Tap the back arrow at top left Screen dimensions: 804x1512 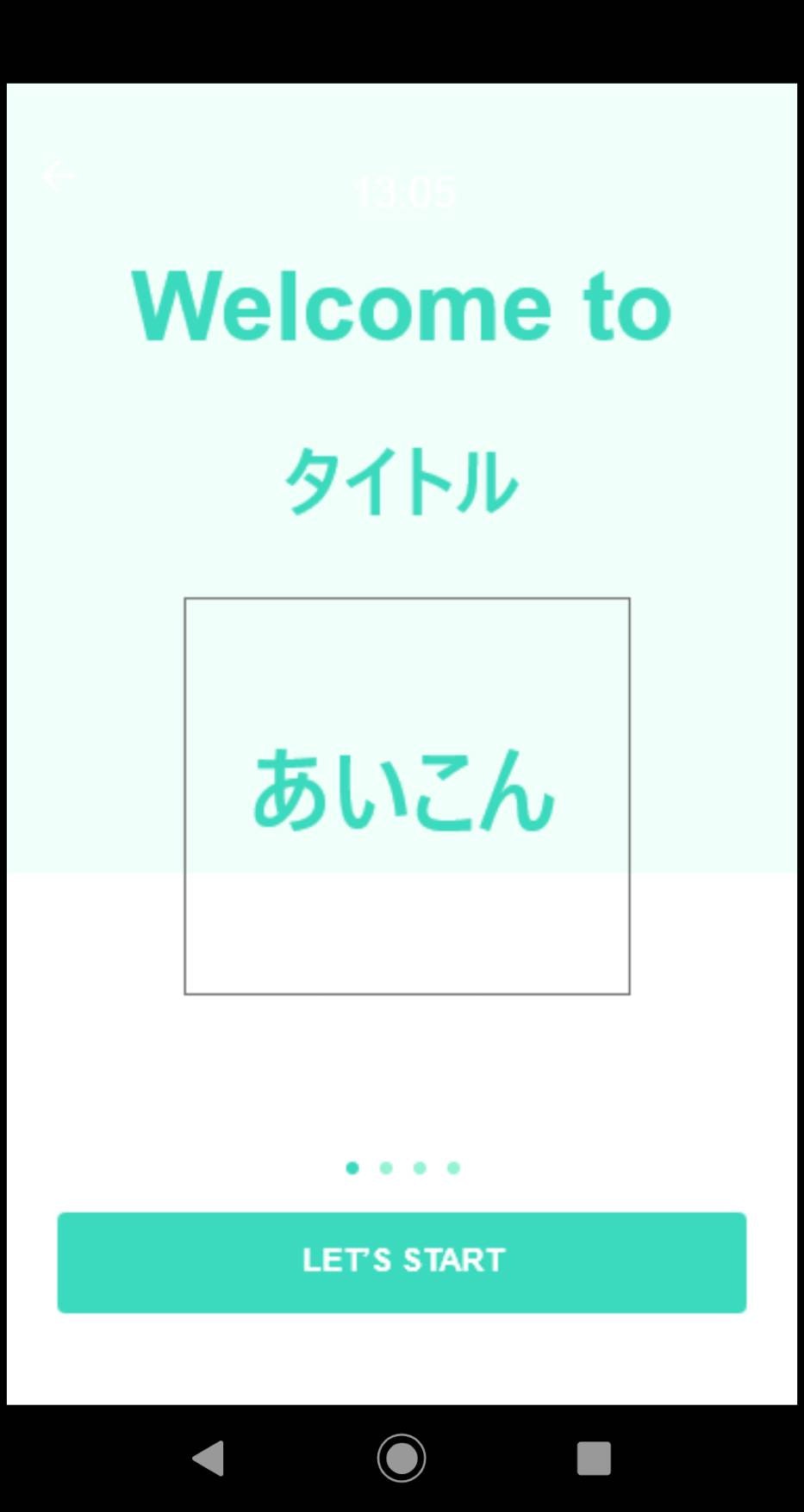click(x=58, y=177)
